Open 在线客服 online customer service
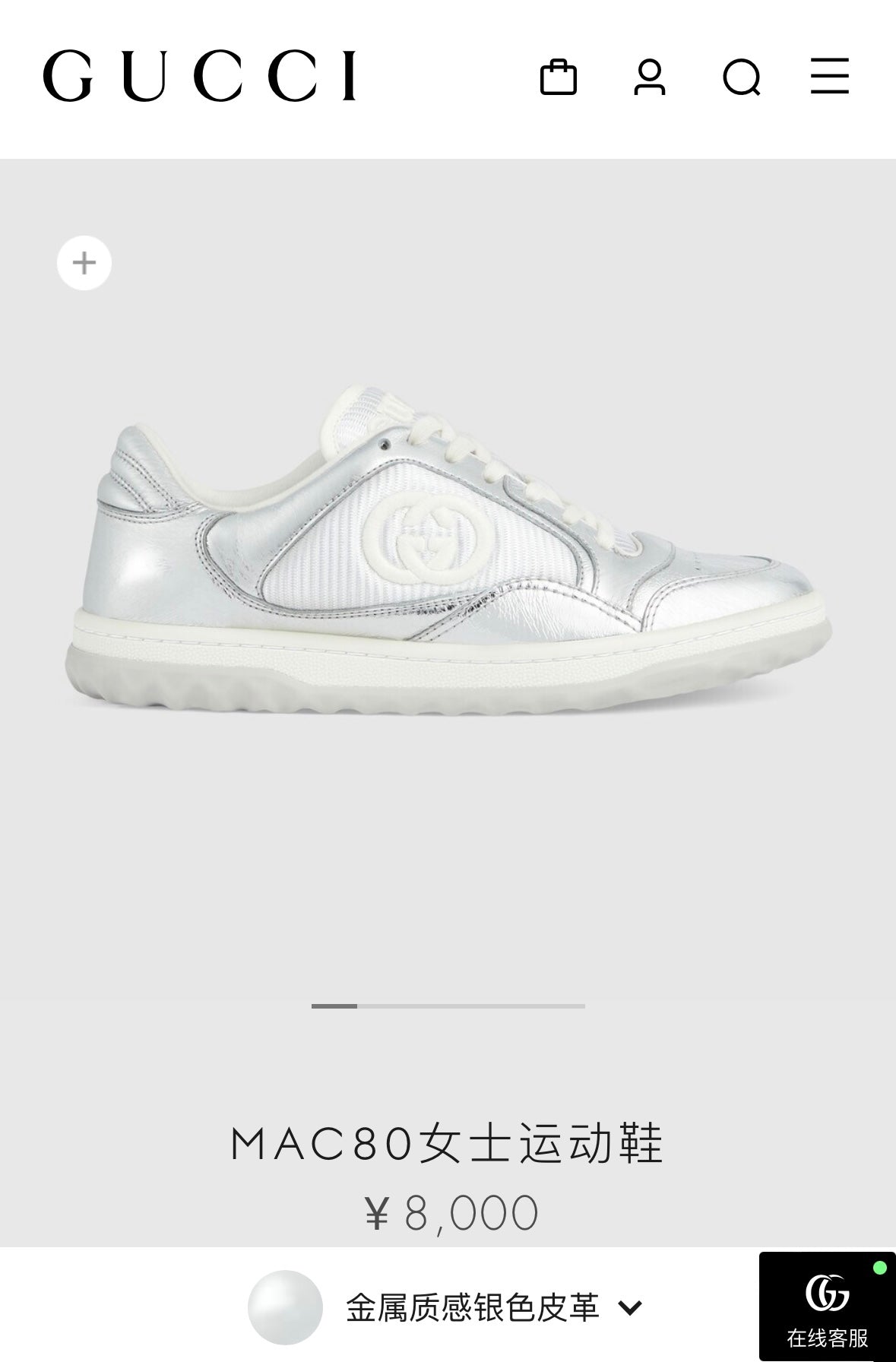The width and height of the screenshot is (896, 1362). click(827, 1307)
